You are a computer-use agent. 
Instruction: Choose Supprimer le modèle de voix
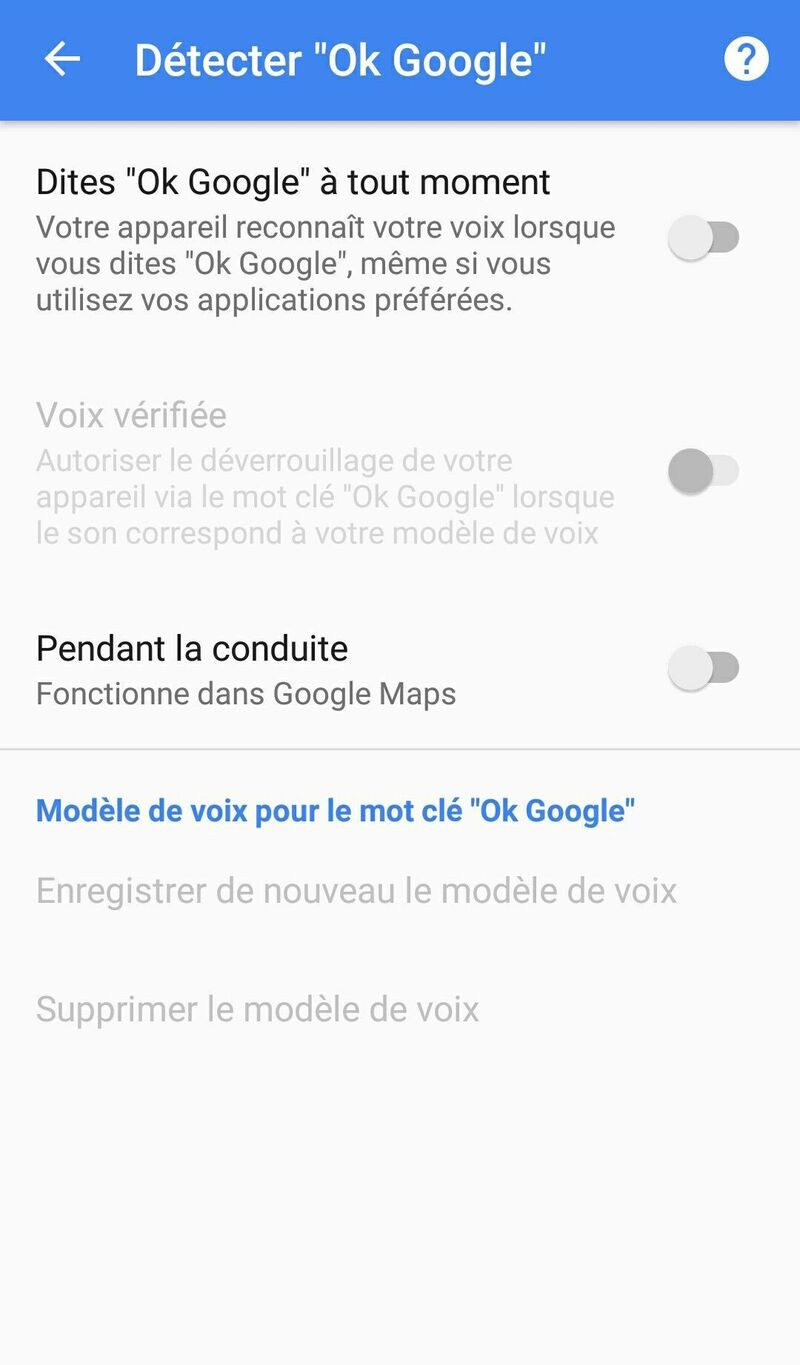coord(258,1009)
